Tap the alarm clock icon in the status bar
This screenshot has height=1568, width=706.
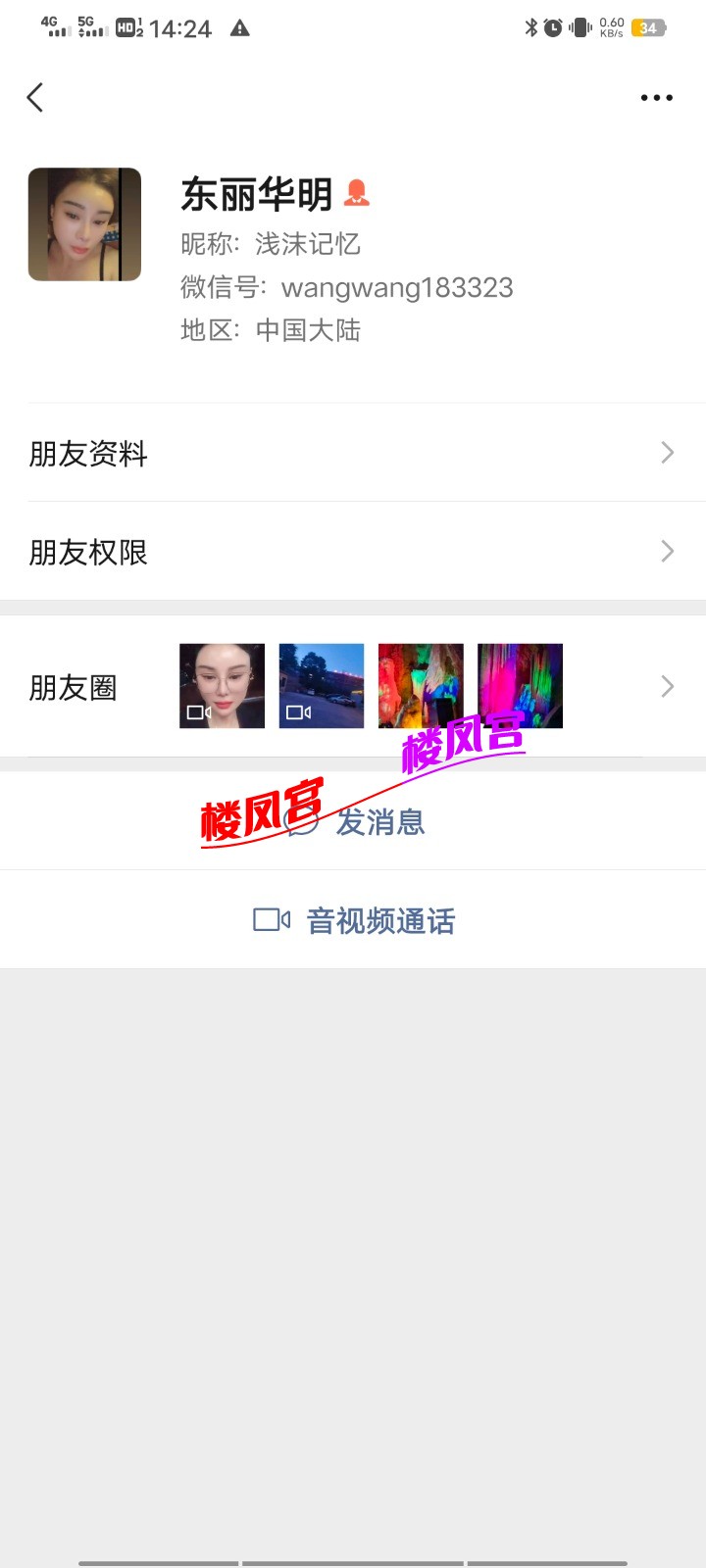[x=552, y=27]
